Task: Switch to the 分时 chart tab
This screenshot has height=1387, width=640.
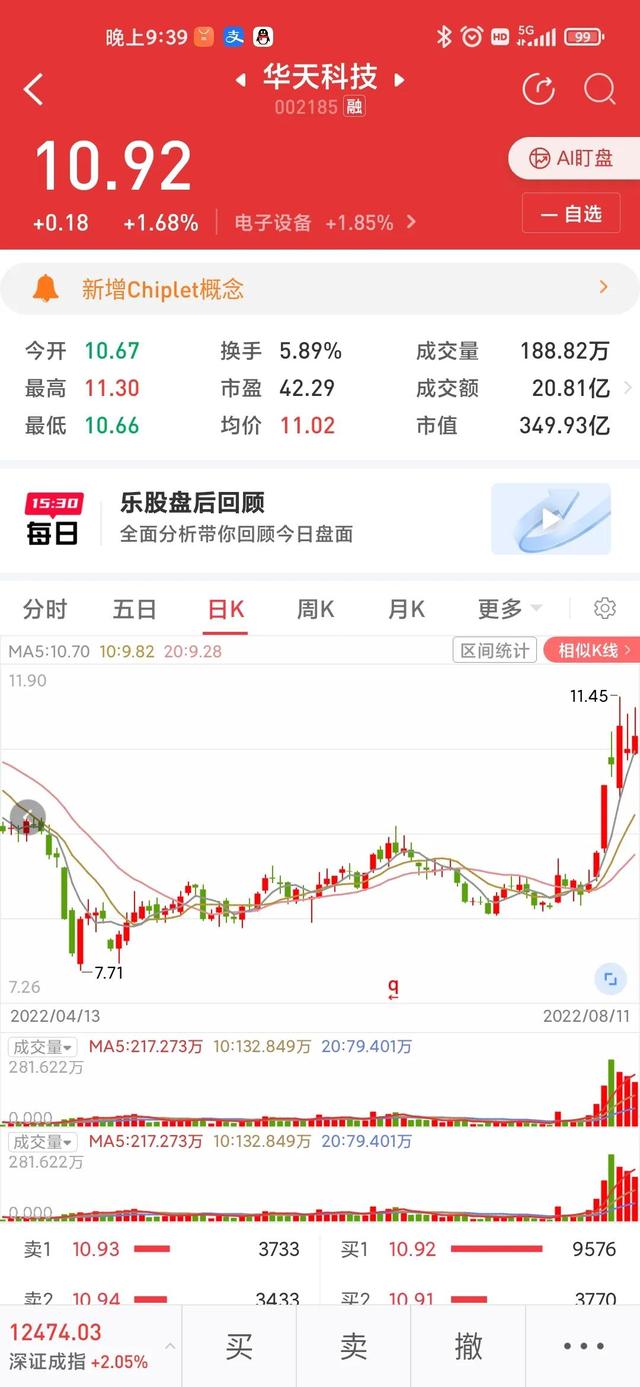Action: coord(45,609)
